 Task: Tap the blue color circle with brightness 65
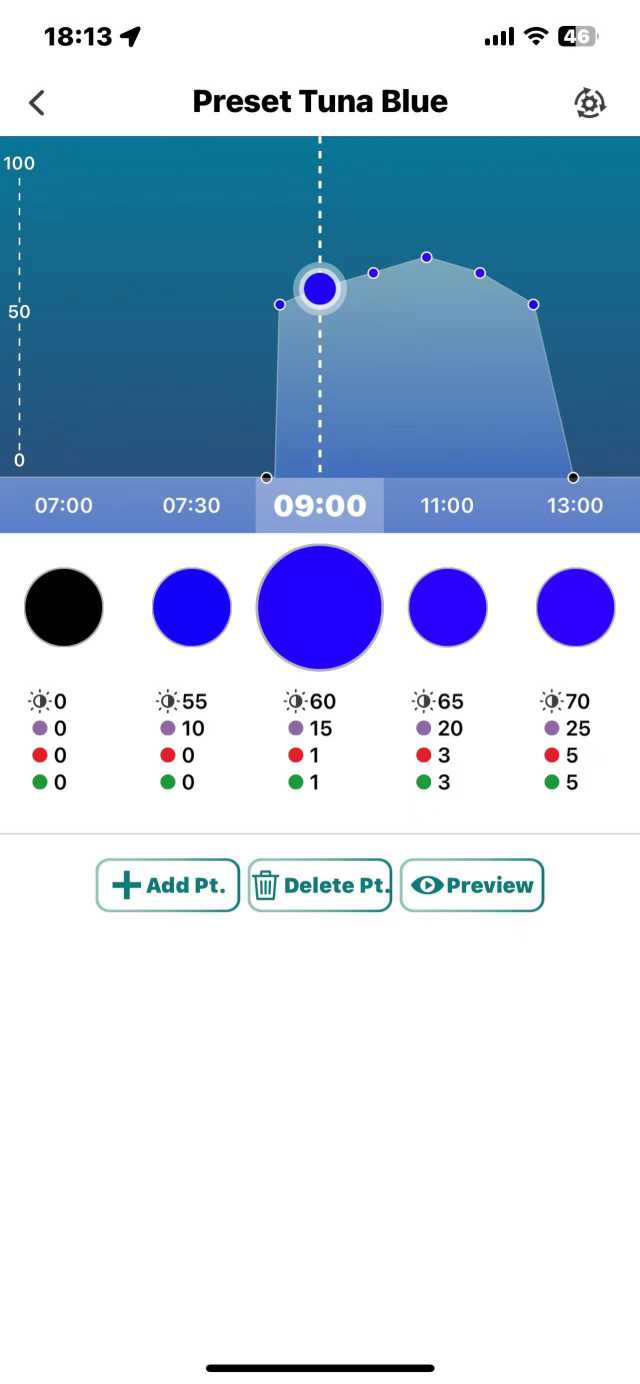(447, 607)
